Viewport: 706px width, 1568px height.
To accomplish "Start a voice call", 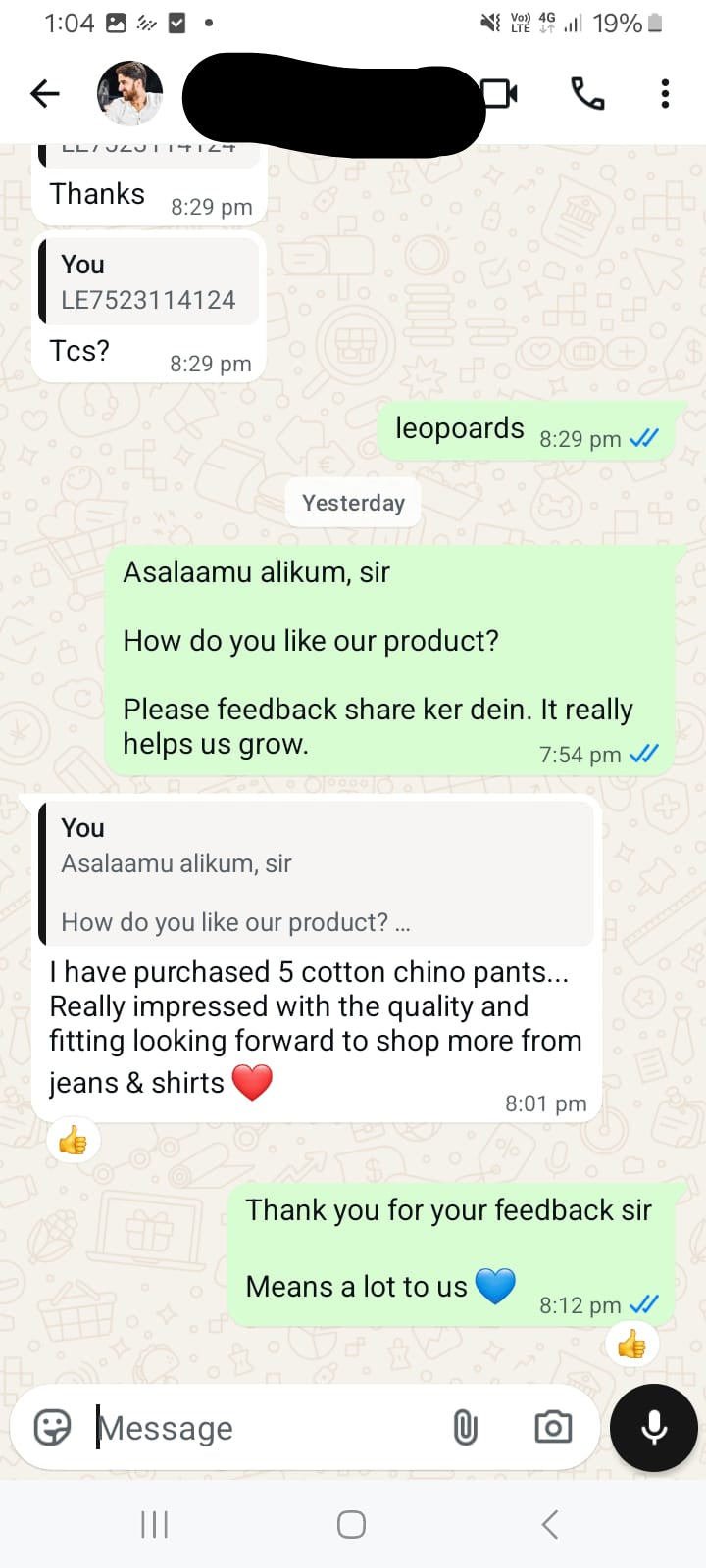I will click(x=587, y=94).
